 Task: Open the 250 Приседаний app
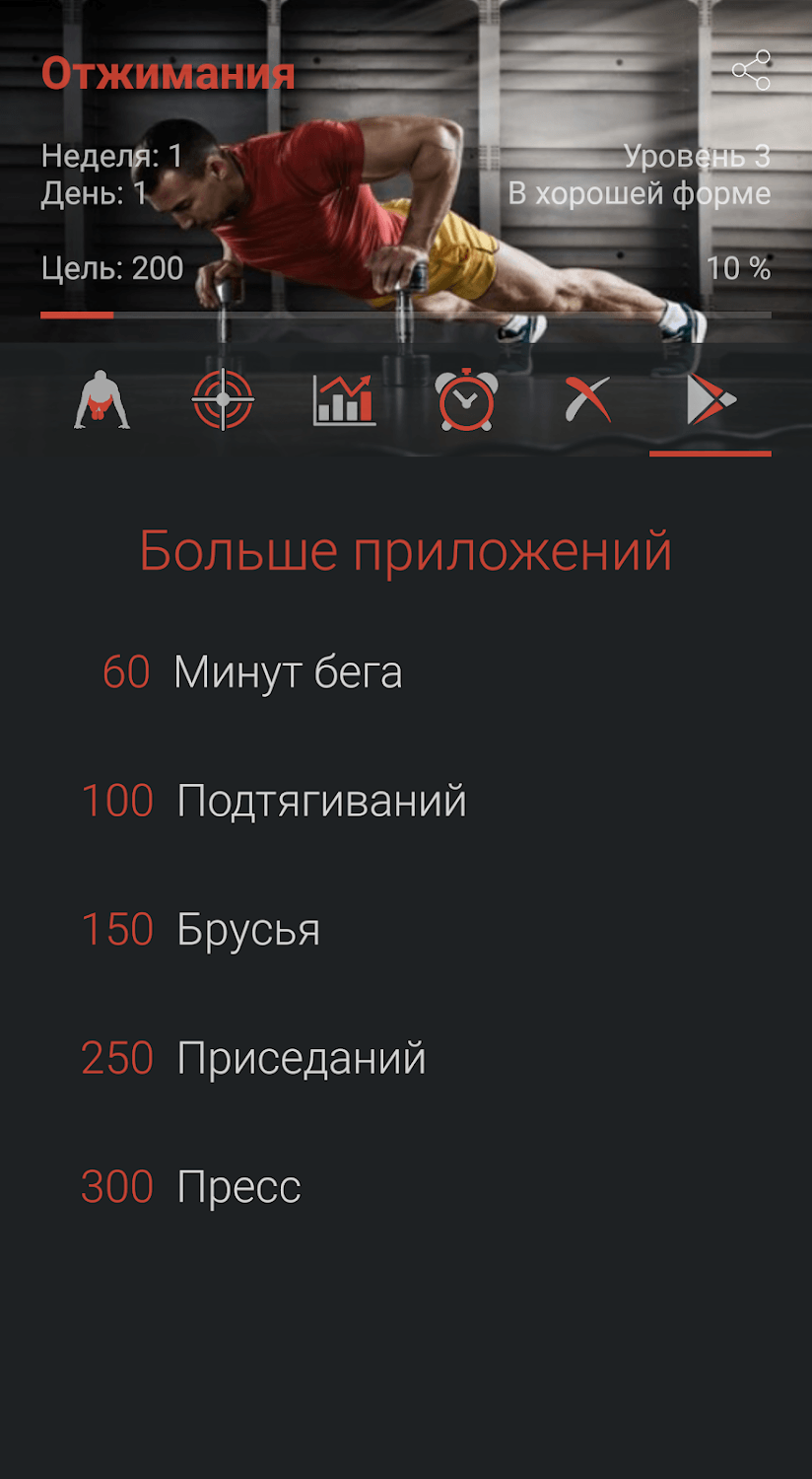pos(253,1058)
